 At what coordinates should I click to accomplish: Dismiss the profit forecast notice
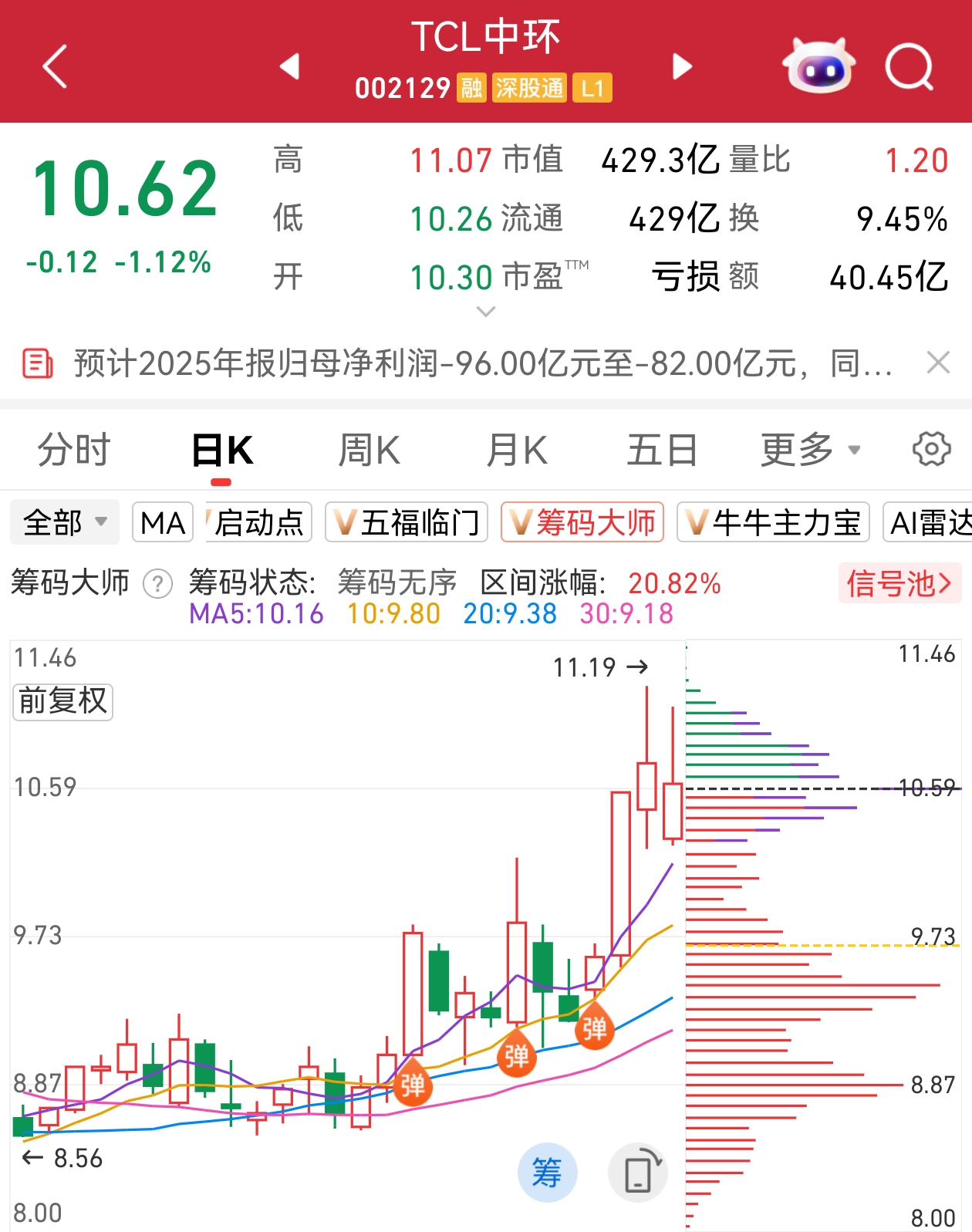tap(938, 362)
